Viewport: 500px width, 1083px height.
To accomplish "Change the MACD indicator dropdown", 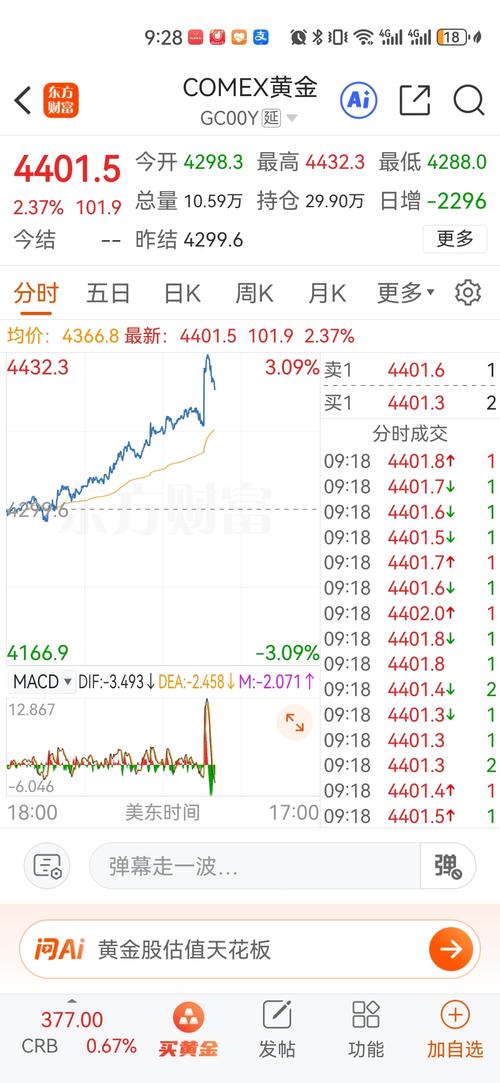I will pos(42,682).
